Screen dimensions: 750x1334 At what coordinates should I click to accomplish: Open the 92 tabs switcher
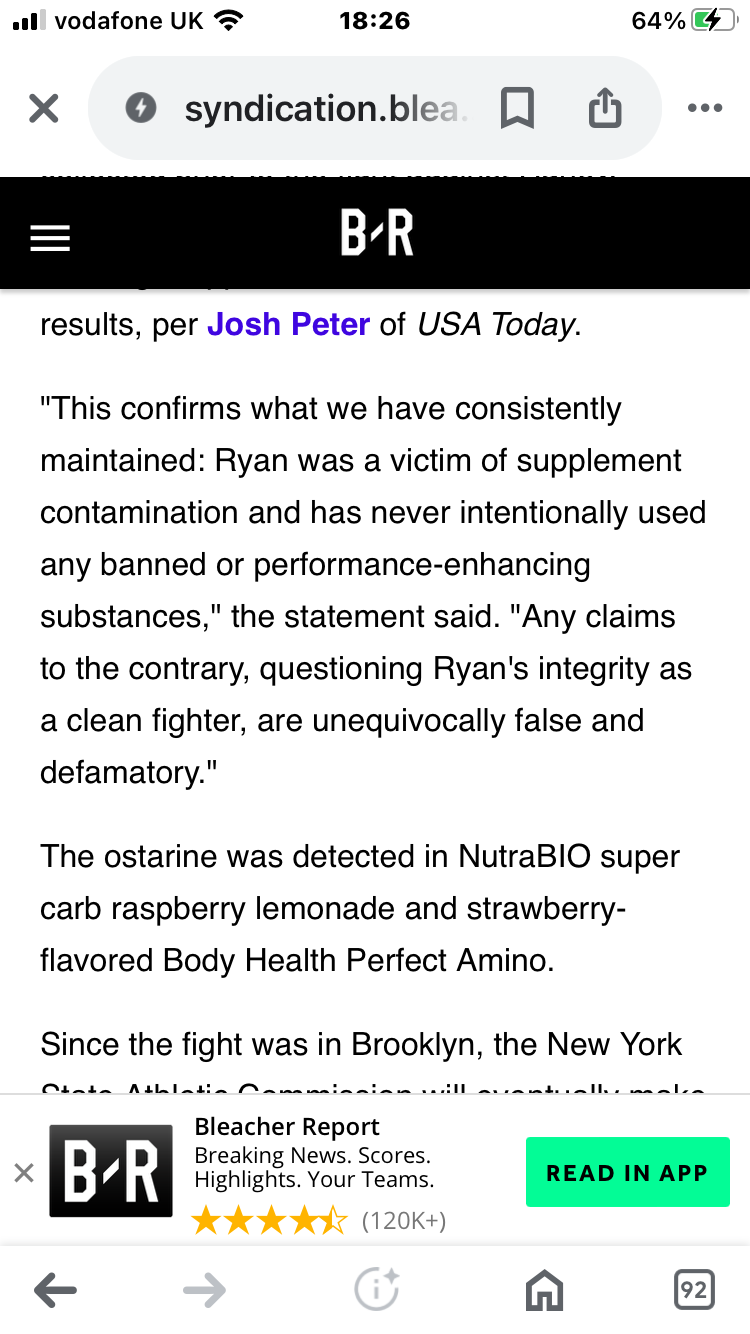(693, 1290)
